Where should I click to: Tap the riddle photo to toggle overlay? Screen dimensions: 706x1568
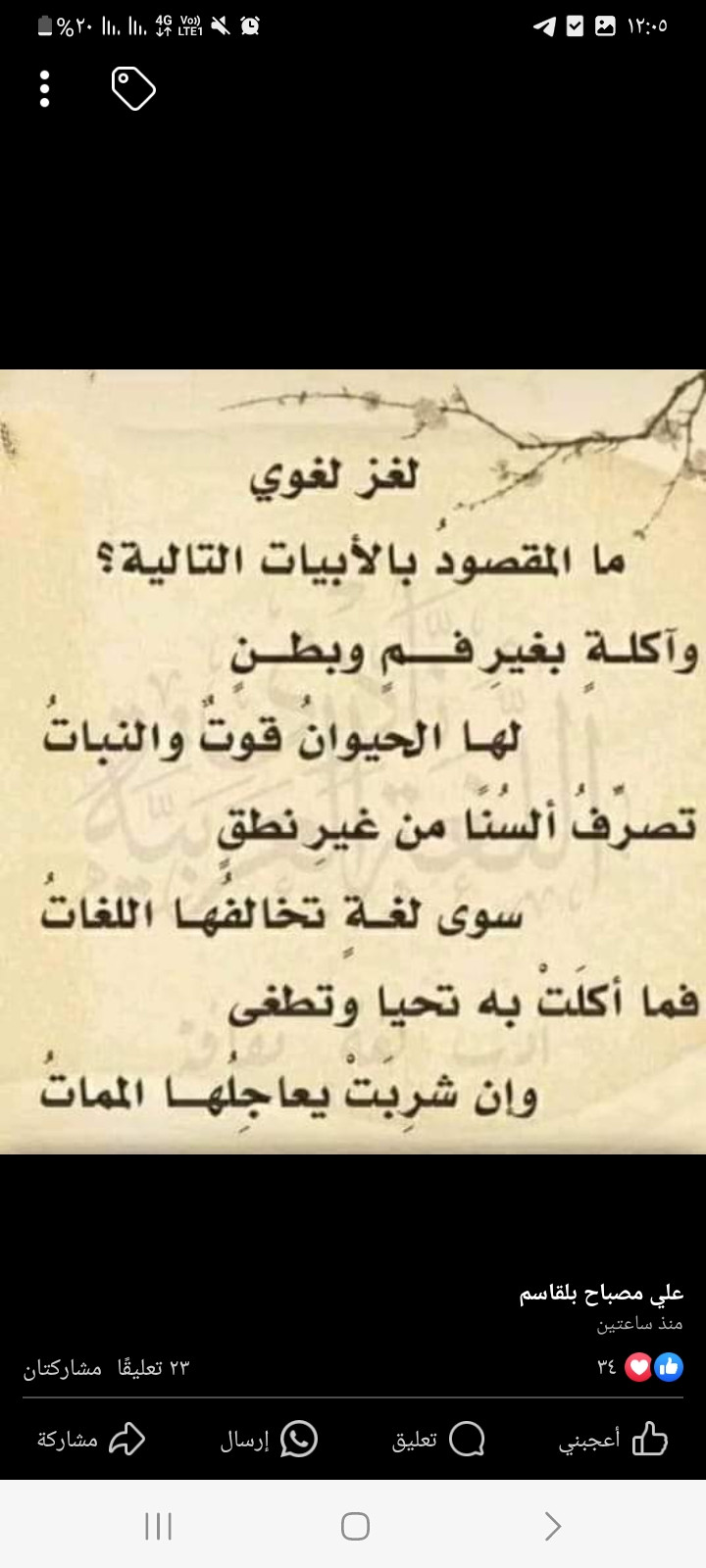coord(353,761)
